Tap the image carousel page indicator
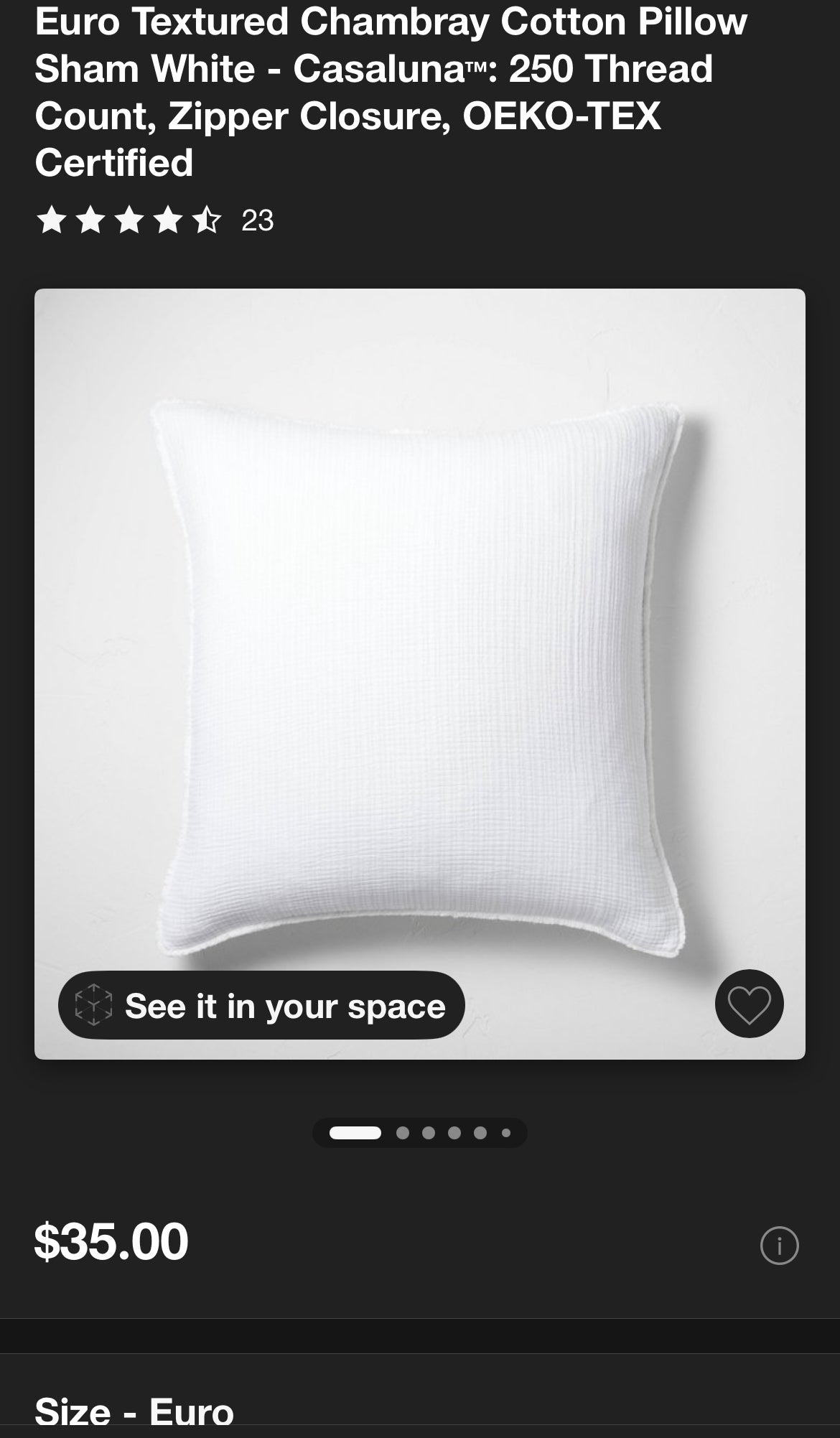840x1438 pixels. 419,1133
